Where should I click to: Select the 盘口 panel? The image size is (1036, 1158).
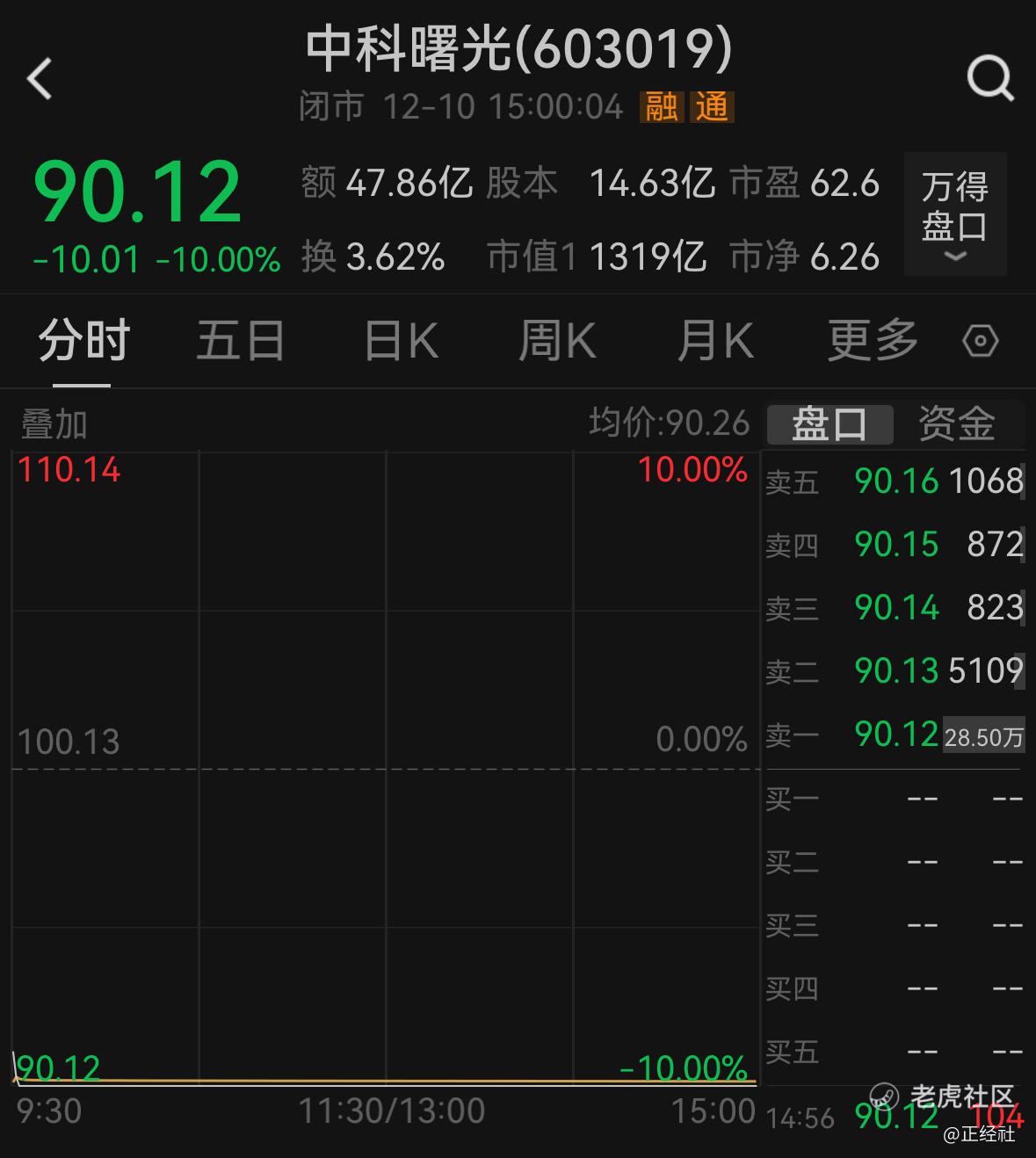(830, 424)
